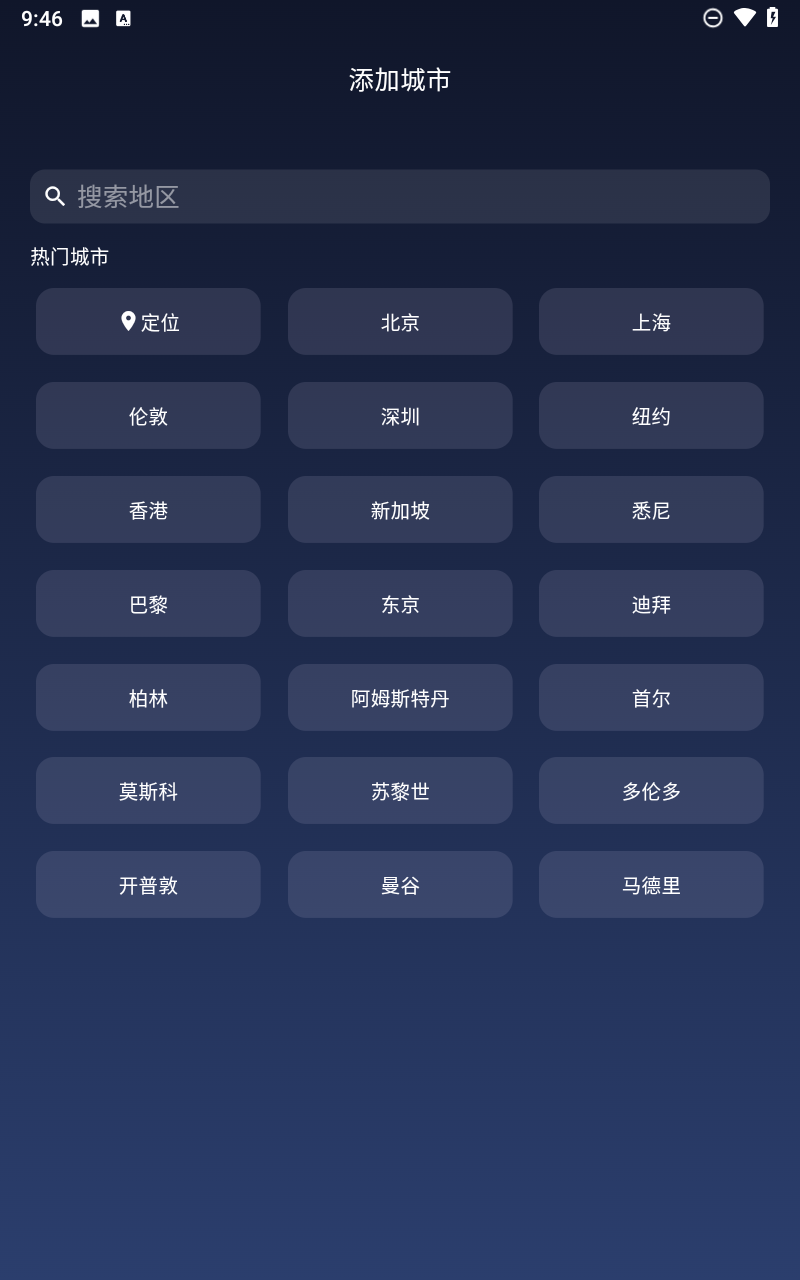Choose 伦敦 city chip
This screenshot has height=1280, width=800.
148,416
